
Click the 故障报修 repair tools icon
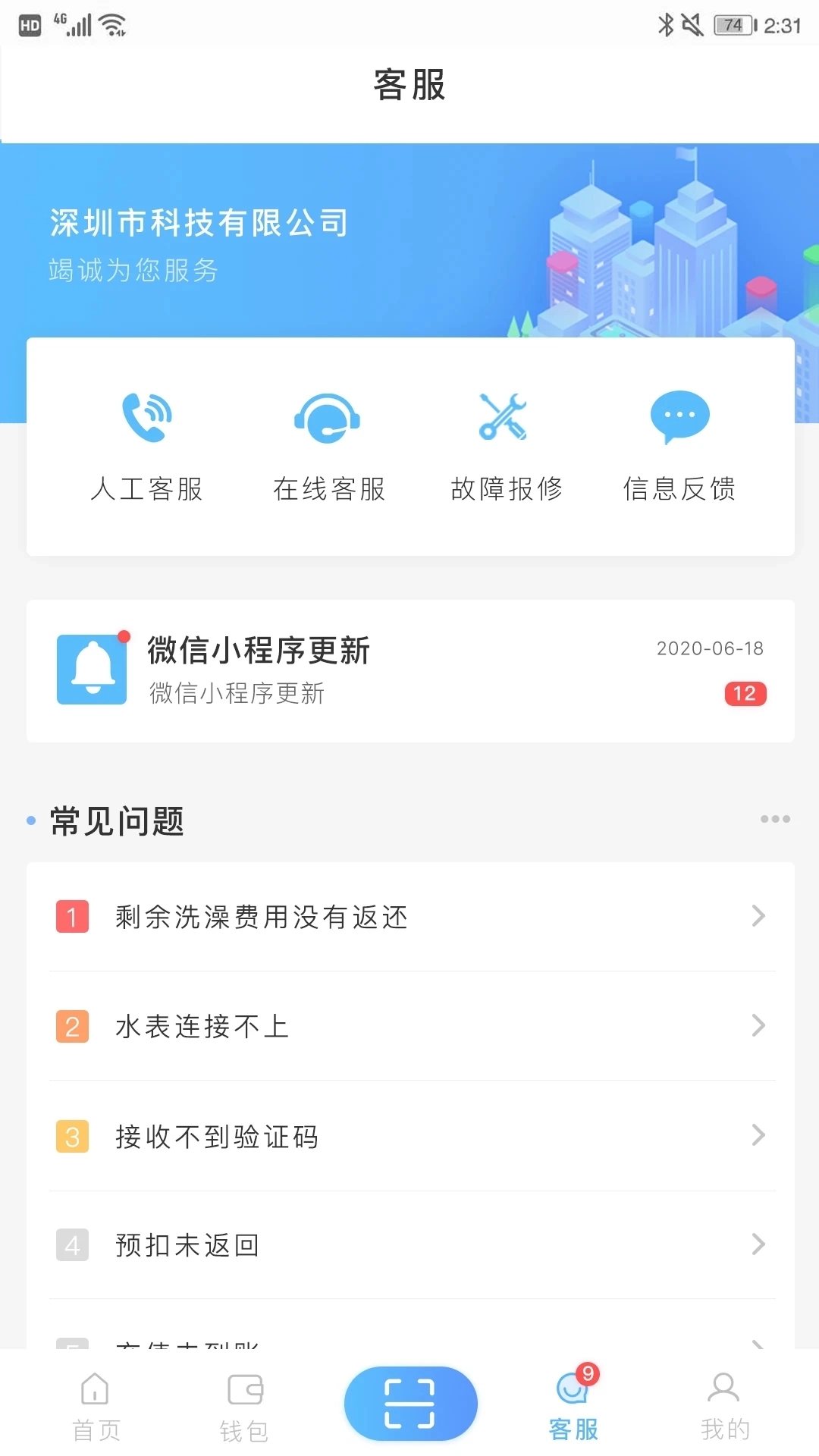click(503, 417)
